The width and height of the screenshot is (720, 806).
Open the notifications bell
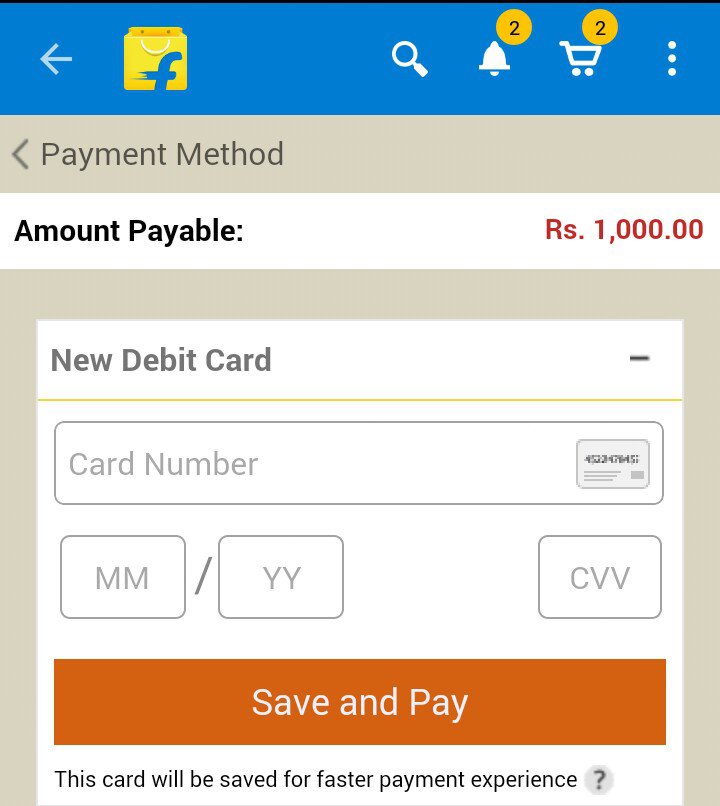494,59
